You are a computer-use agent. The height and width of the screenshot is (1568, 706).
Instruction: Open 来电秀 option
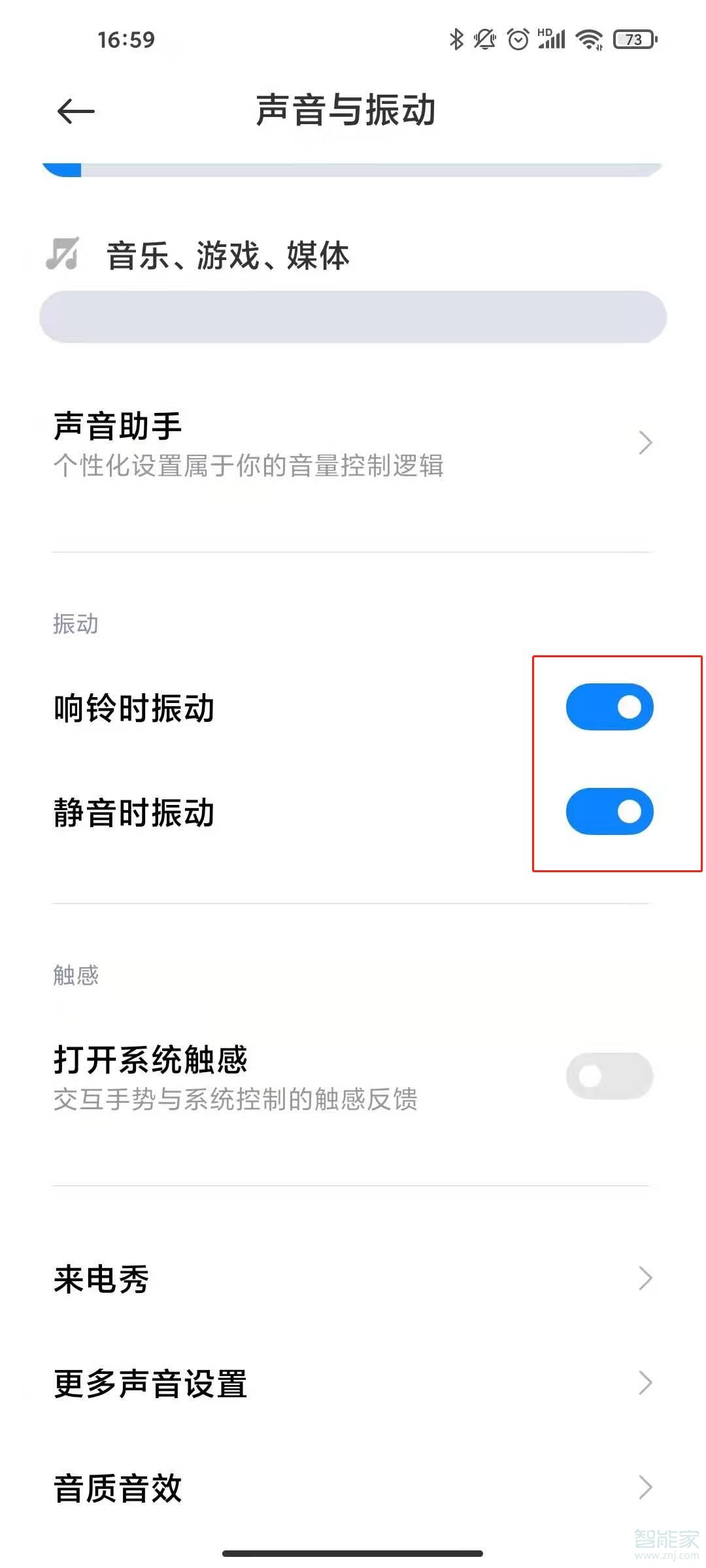353,1279
